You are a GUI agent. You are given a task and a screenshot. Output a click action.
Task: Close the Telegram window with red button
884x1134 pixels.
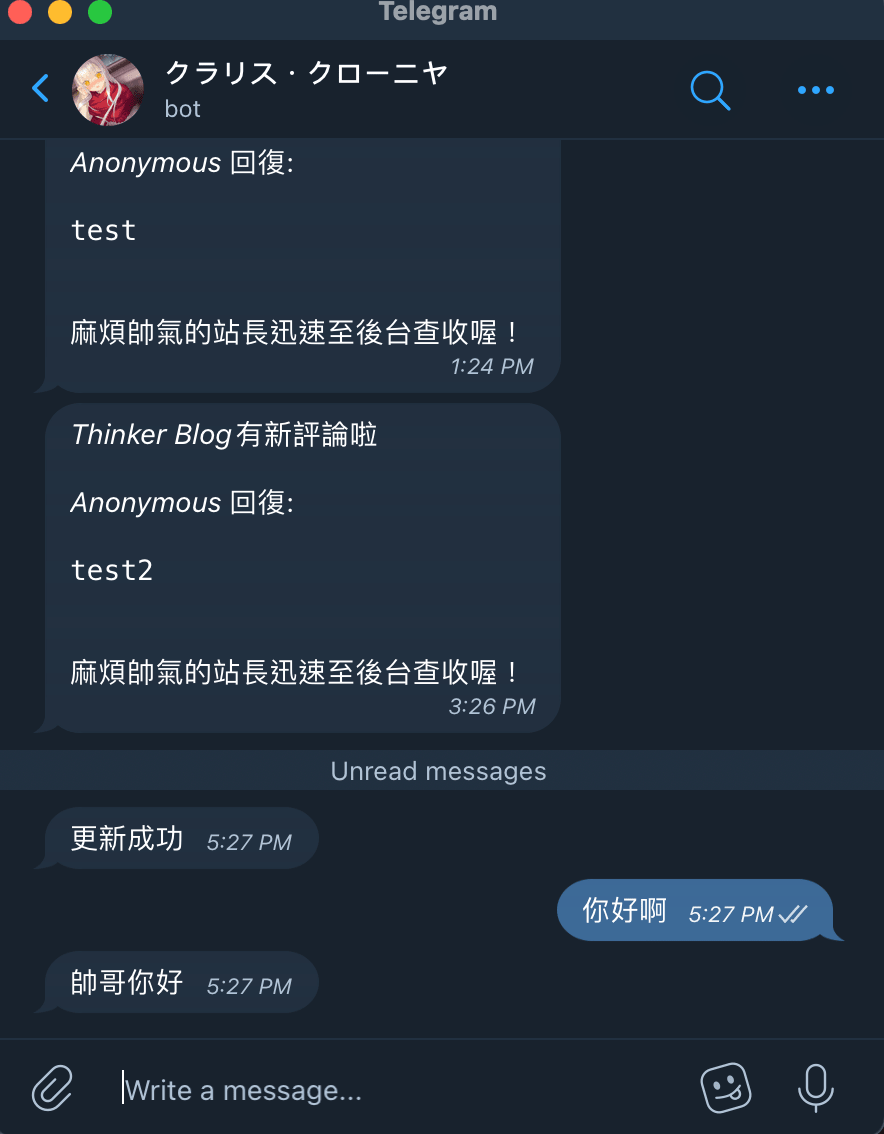click(x=20, y=13)
